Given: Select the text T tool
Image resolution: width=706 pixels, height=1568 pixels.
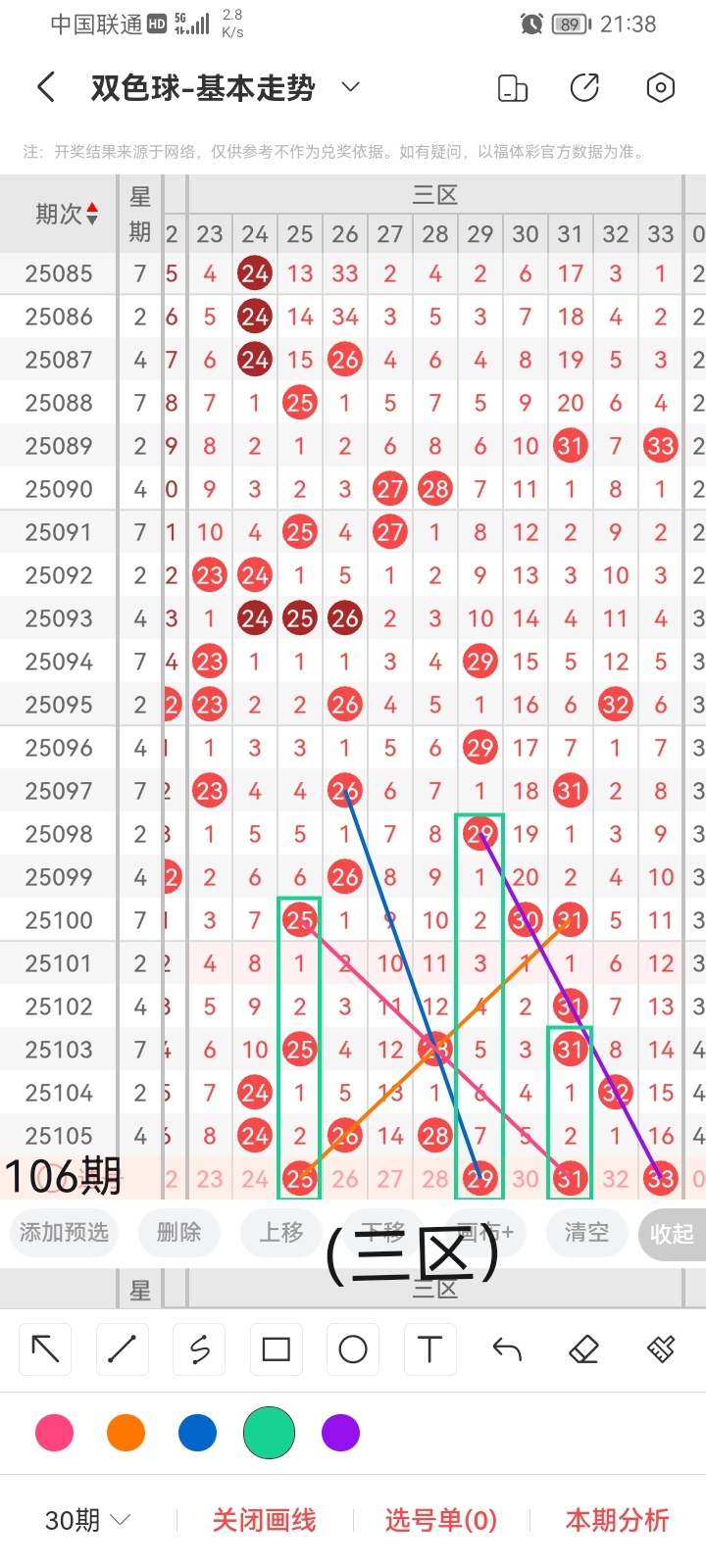Looking at the screenshot, I should [x=429, y=1349].
